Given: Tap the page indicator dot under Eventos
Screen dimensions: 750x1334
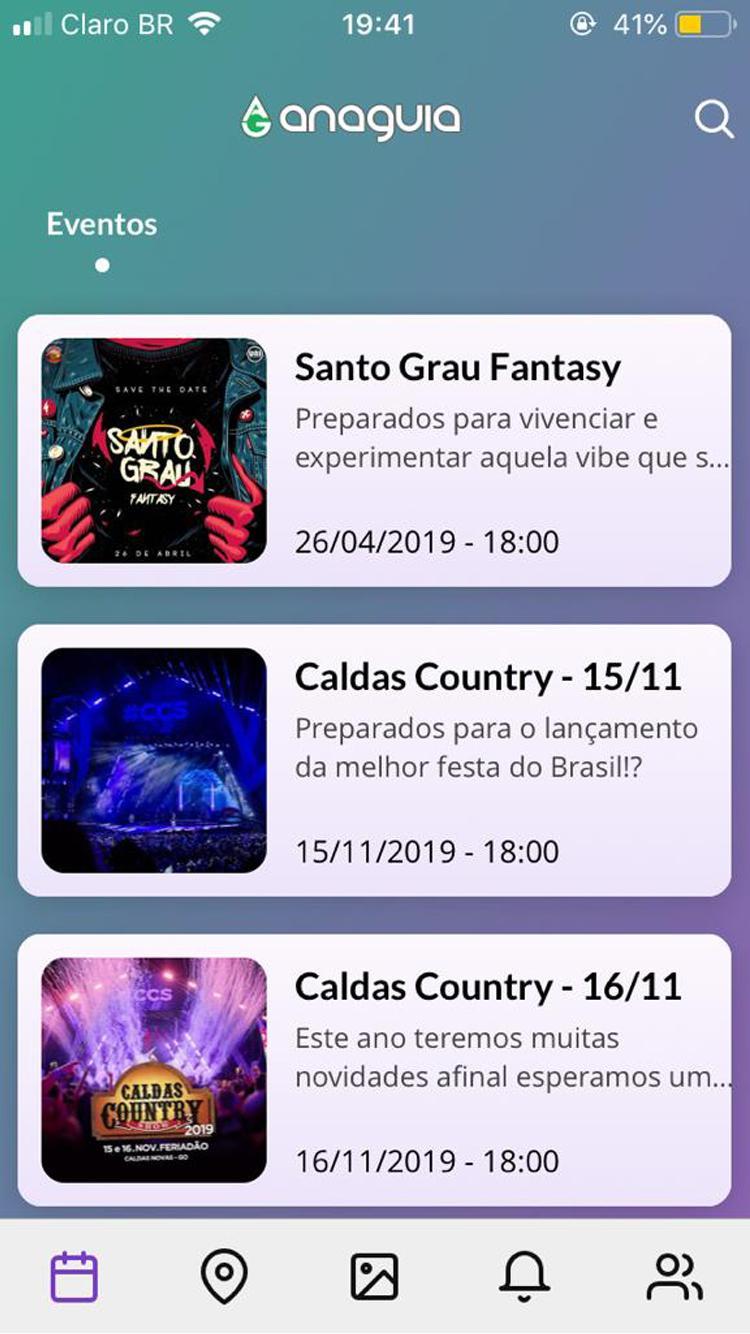Looking at the screenshot, I should click(x=101, y=264).
